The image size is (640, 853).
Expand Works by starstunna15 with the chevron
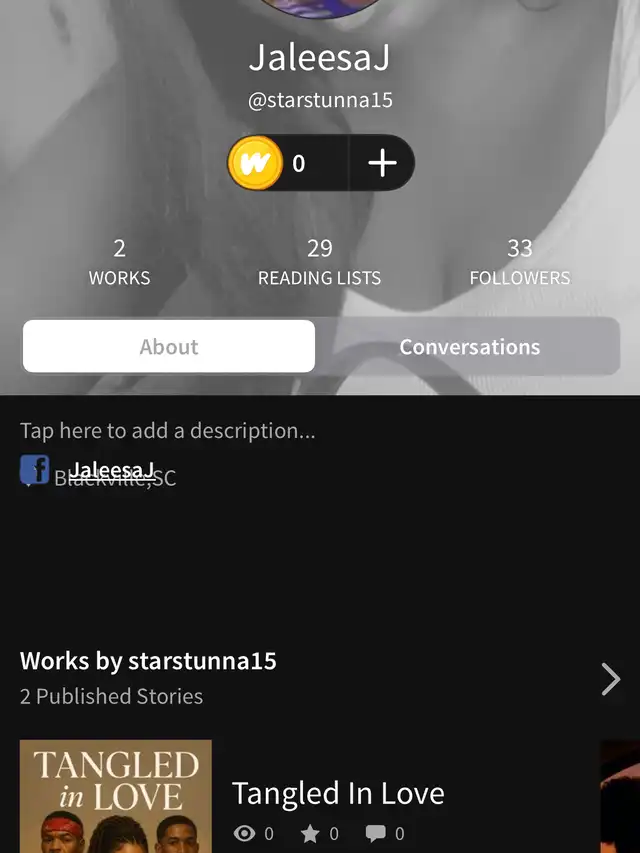tap(610, 679)
